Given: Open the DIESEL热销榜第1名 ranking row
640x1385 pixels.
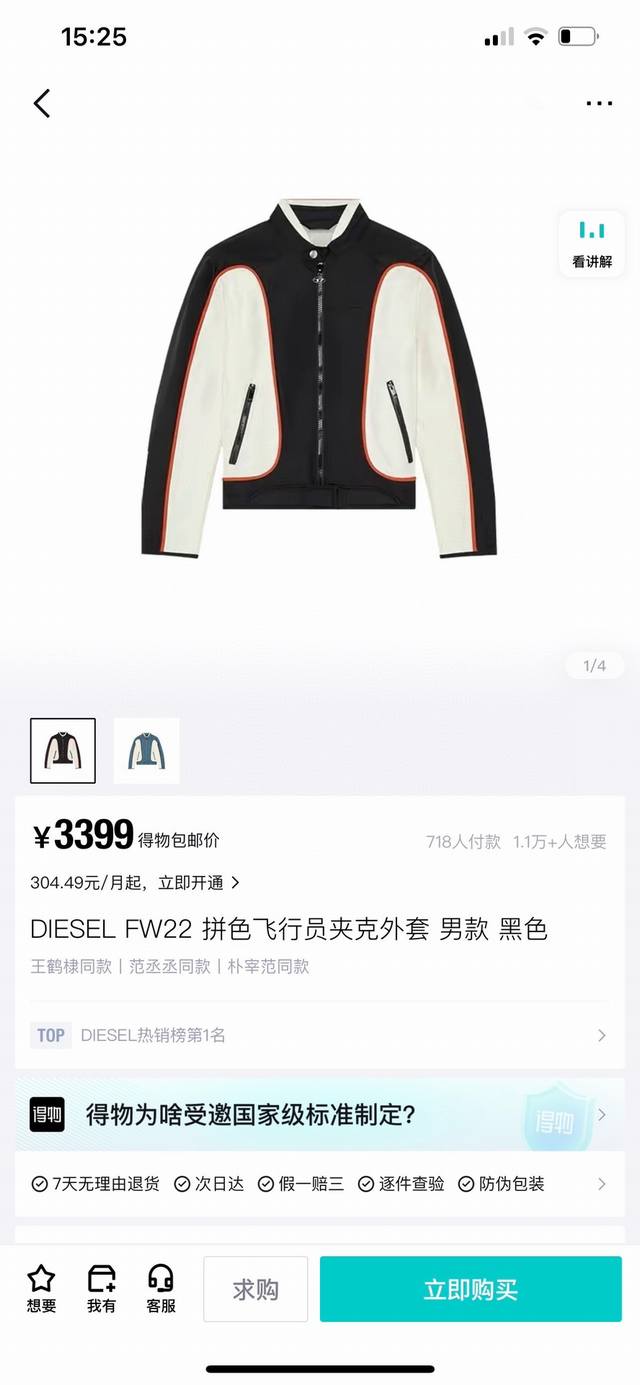Looking at the screenshot, I should pos(318,1035).
